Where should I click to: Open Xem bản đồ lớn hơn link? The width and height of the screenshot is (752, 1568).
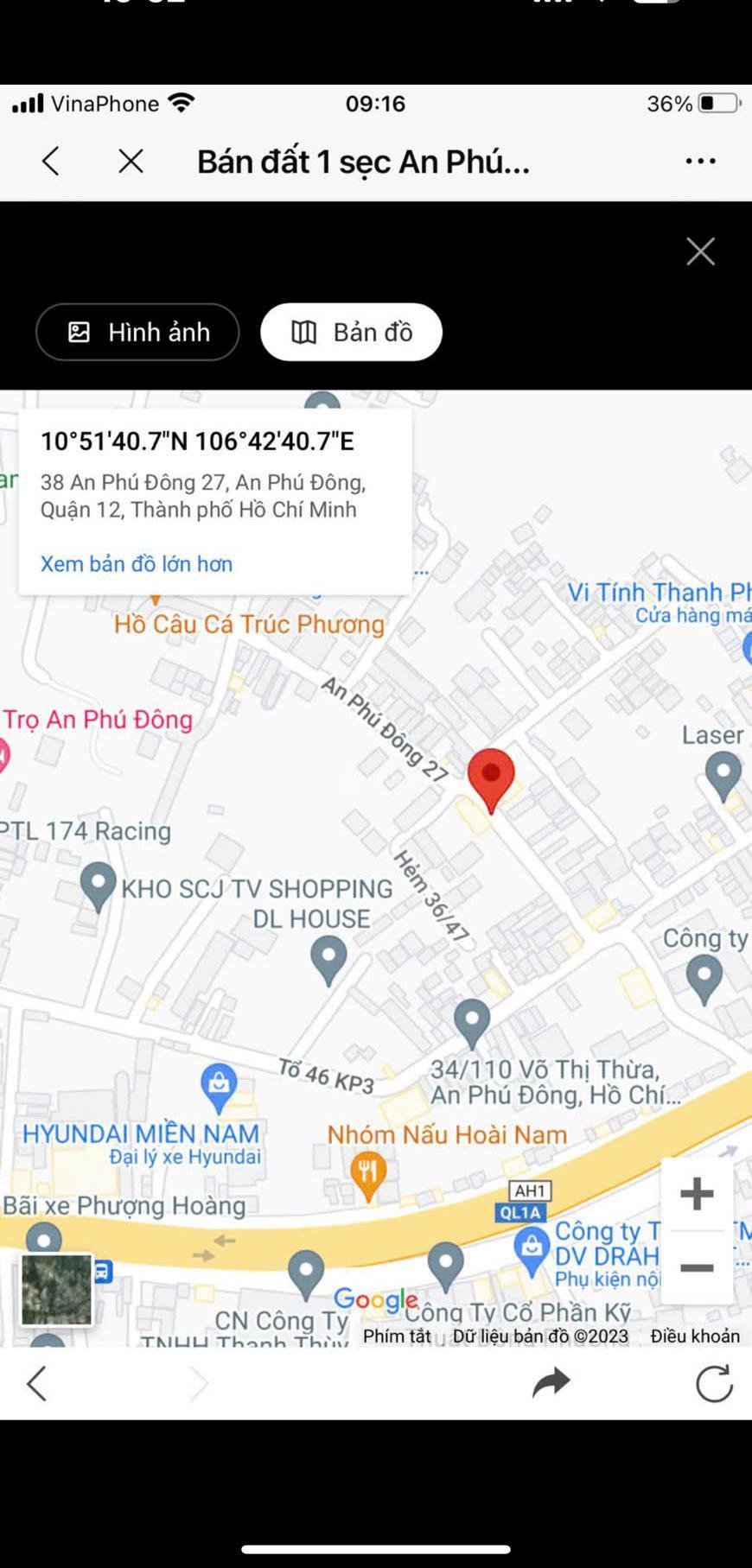coord(137,563)
